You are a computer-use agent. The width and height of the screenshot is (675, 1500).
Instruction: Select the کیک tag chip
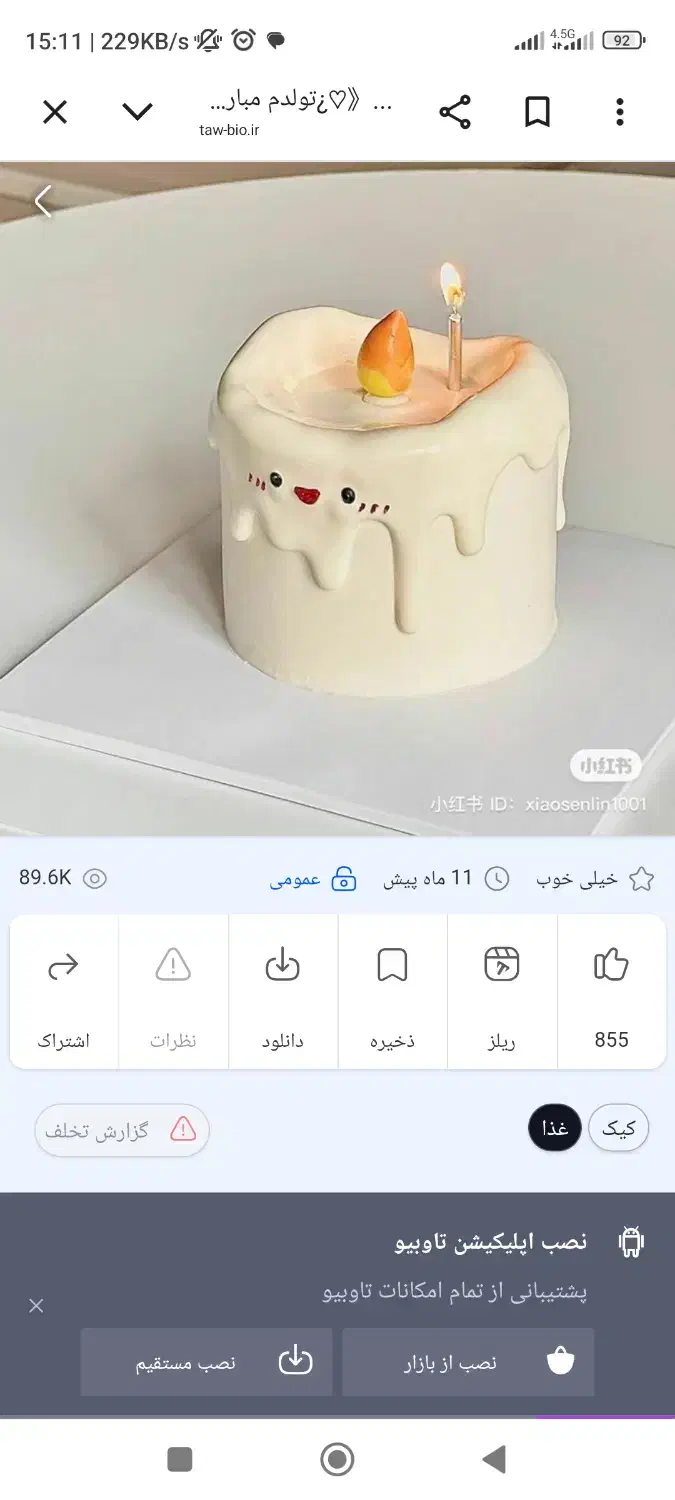click(x=619, y=1129)
